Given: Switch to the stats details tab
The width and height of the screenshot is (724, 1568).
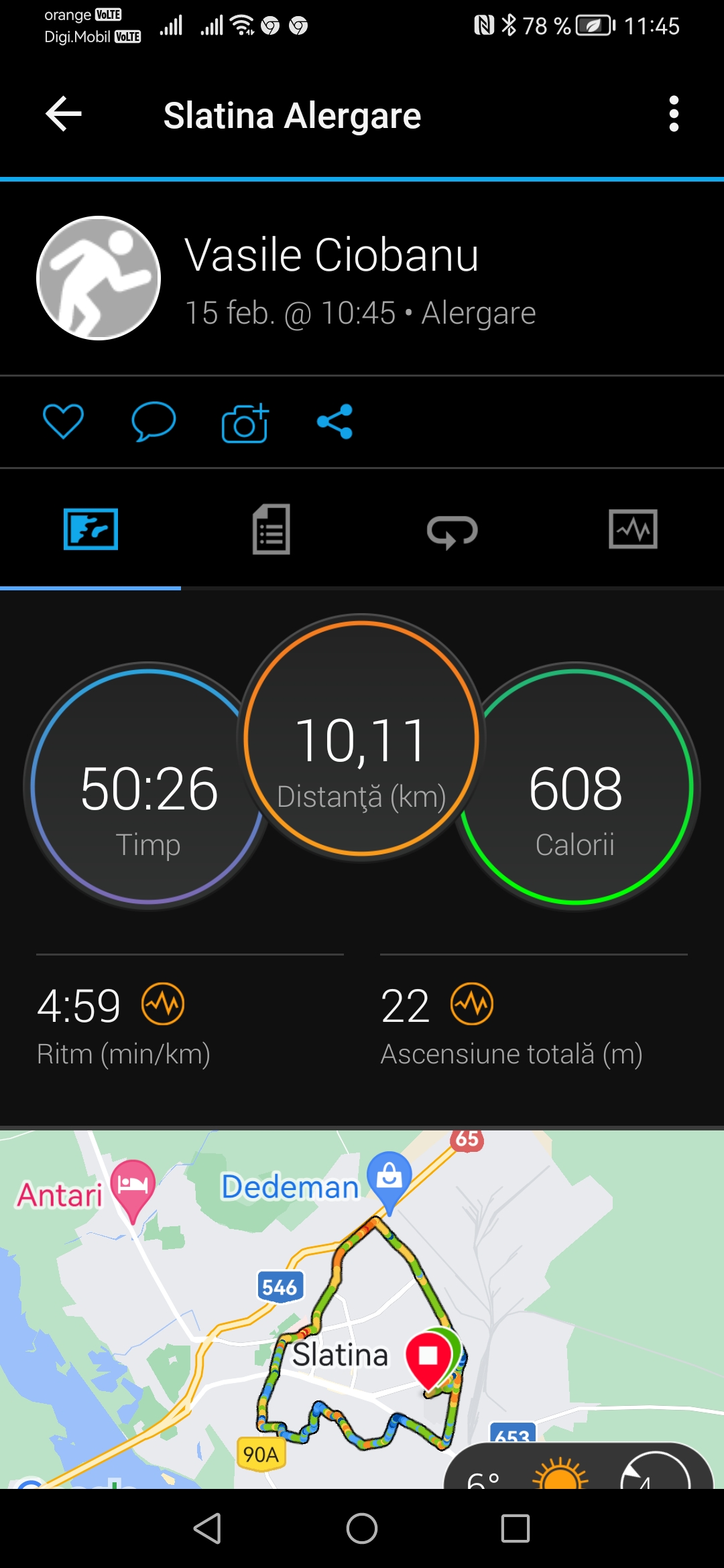Looking at the screenshot, I should (x=271, y=529).
